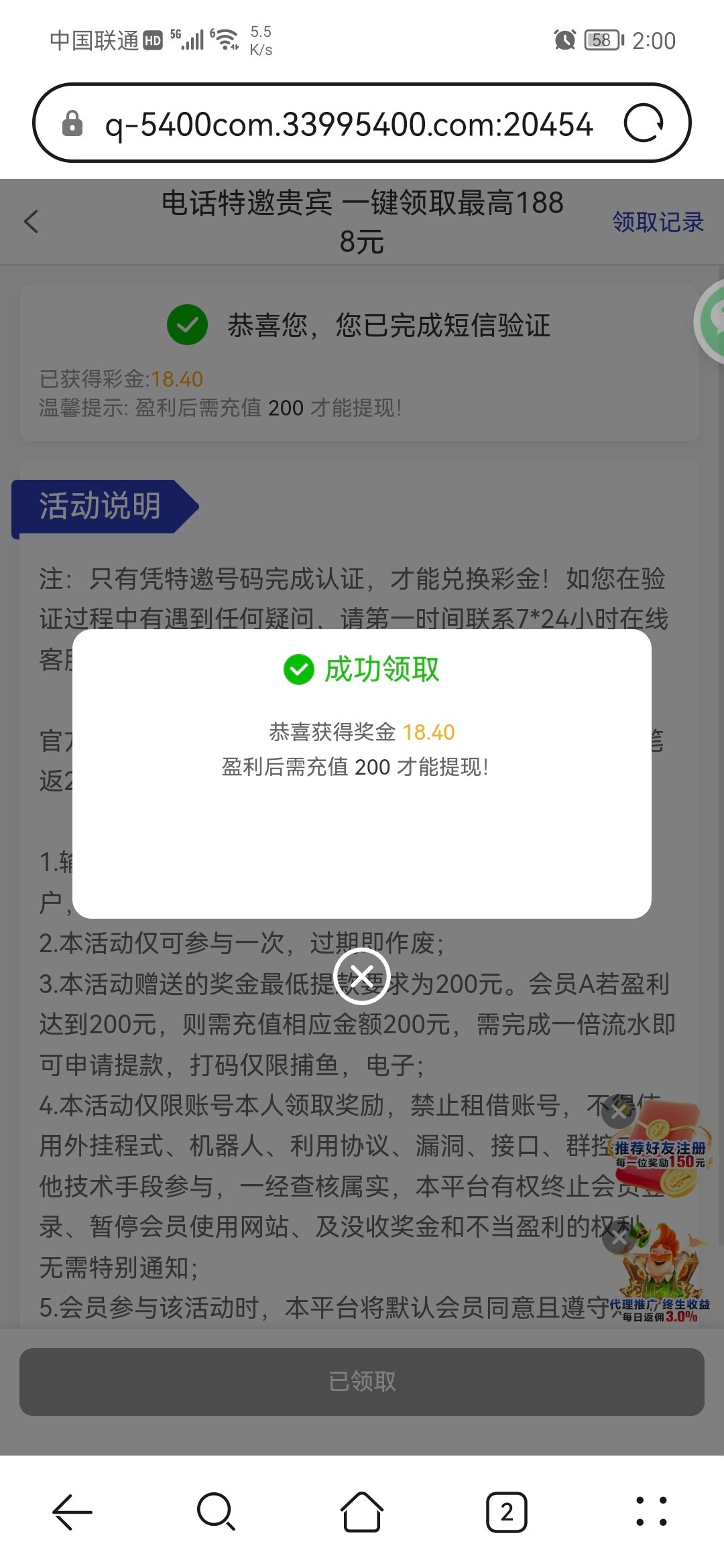This screenshot has height=1568, width=724.
Task: Reload the page with the refresh icon
Action: pyautogui.click(x=644, y=123)
